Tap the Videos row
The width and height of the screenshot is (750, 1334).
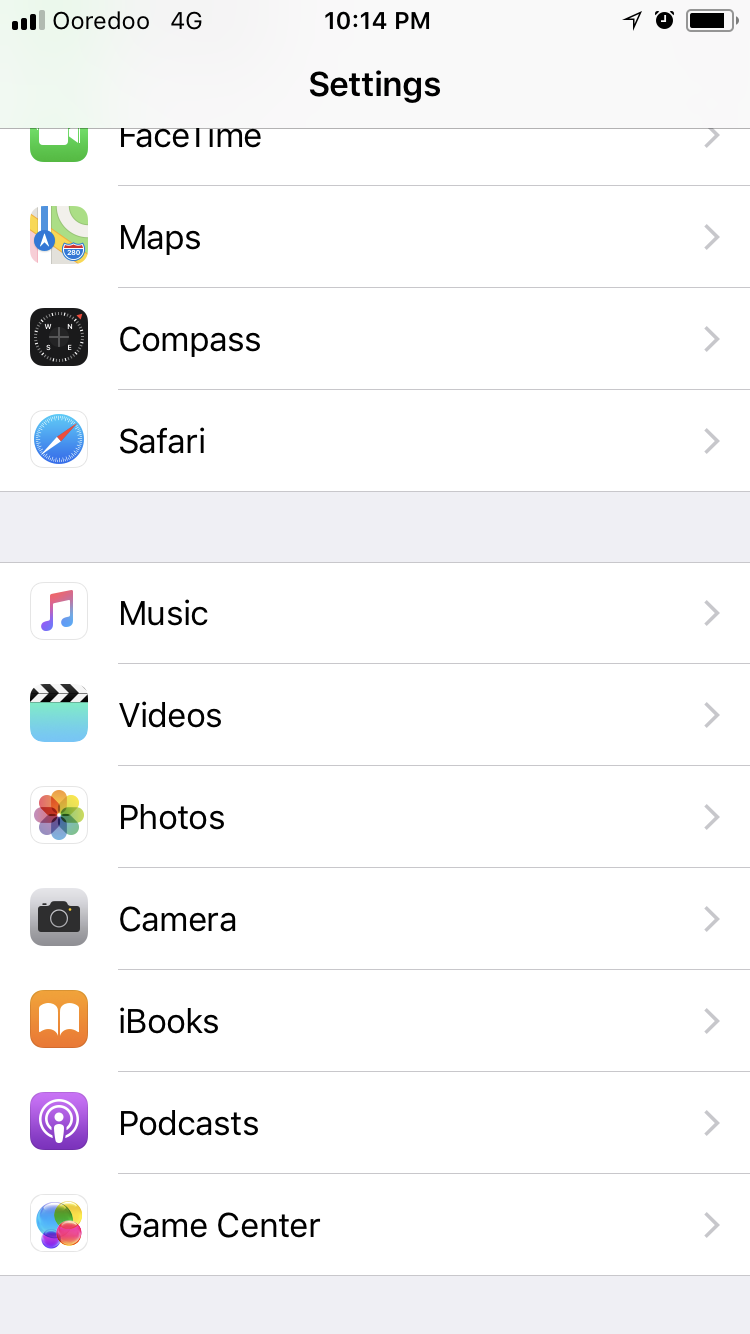point(375,715)
